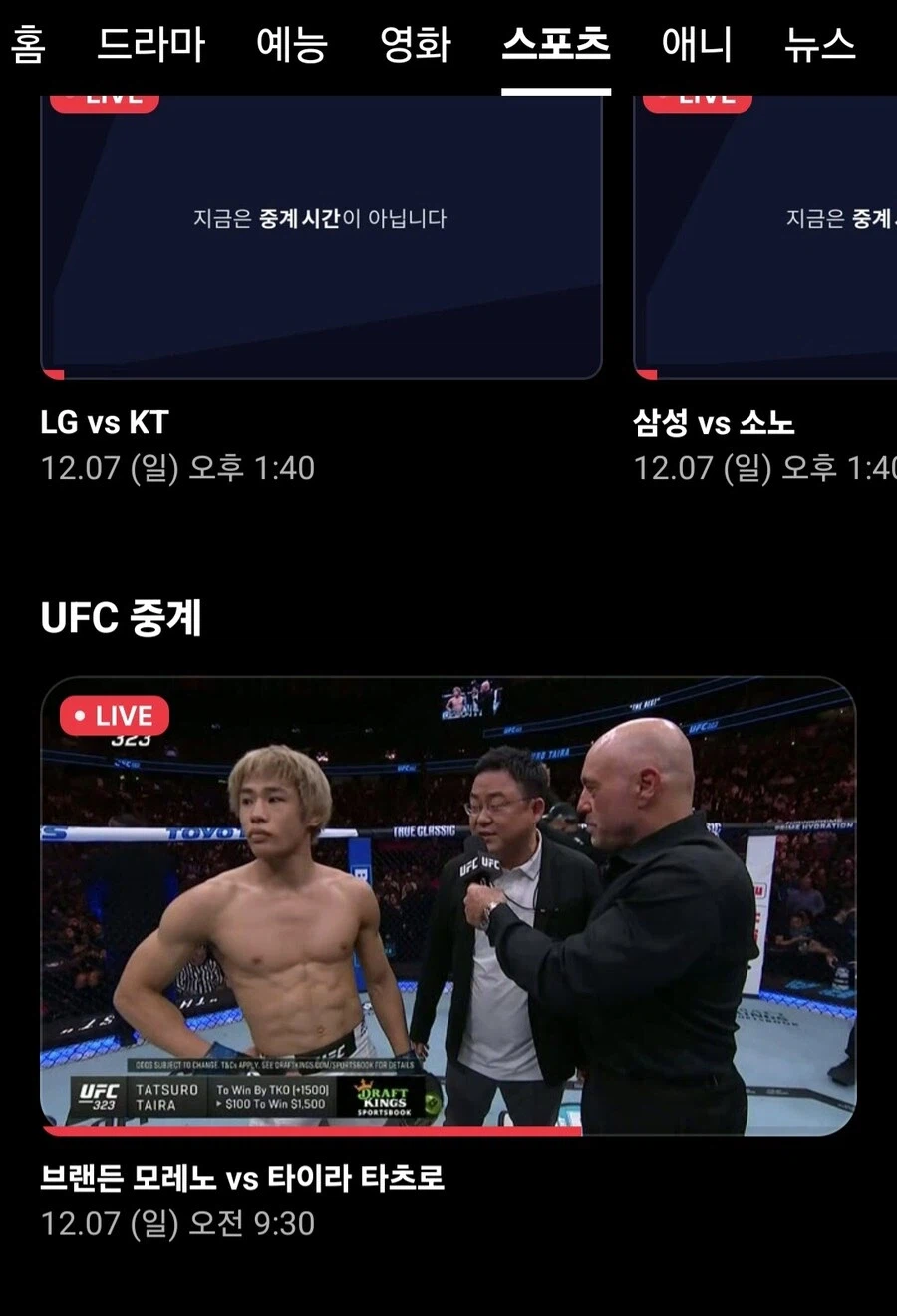The width and height of the screenshot is (897, 1316).
Task: Click the LIVE badge on the UFC stream
Action: pos(115,715)
